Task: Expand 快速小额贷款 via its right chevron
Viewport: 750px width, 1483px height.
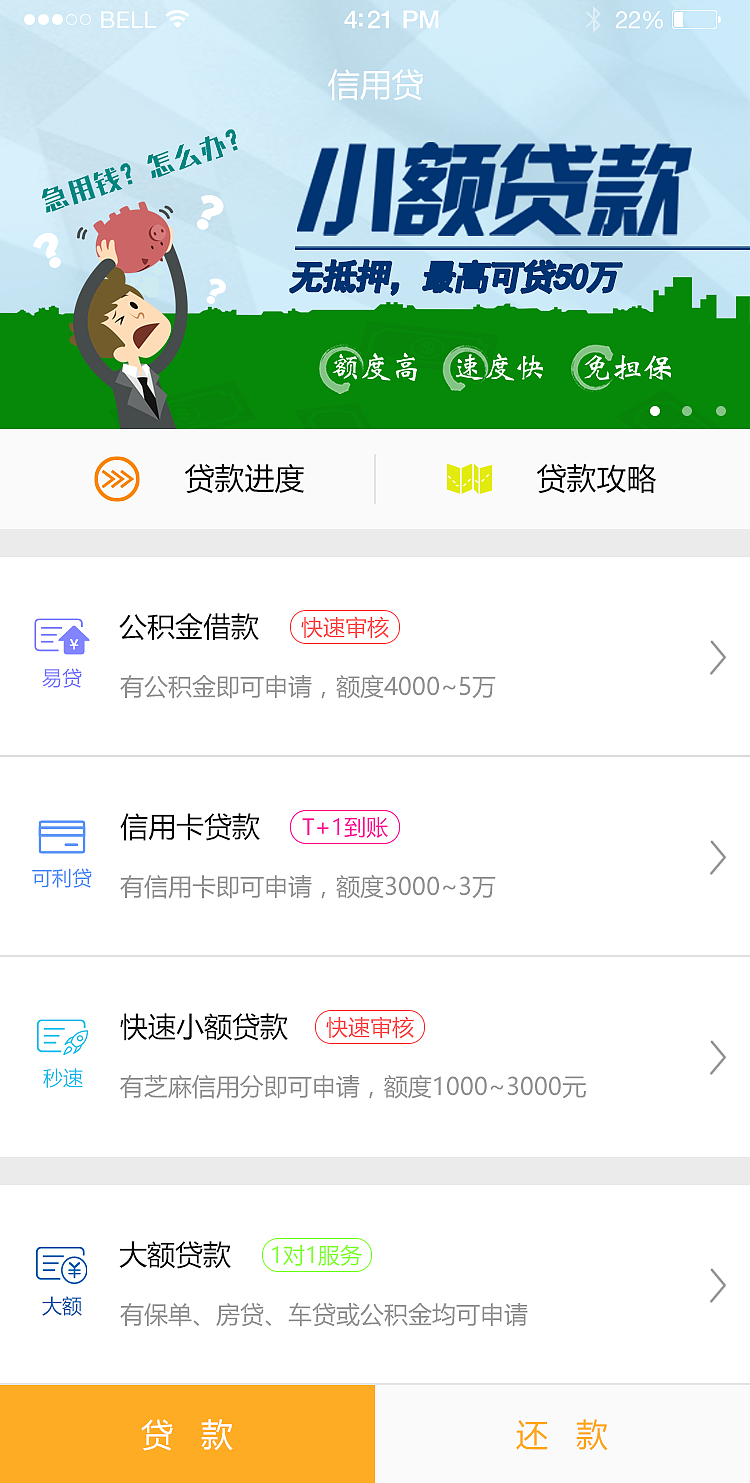Action: [717, 1057]
